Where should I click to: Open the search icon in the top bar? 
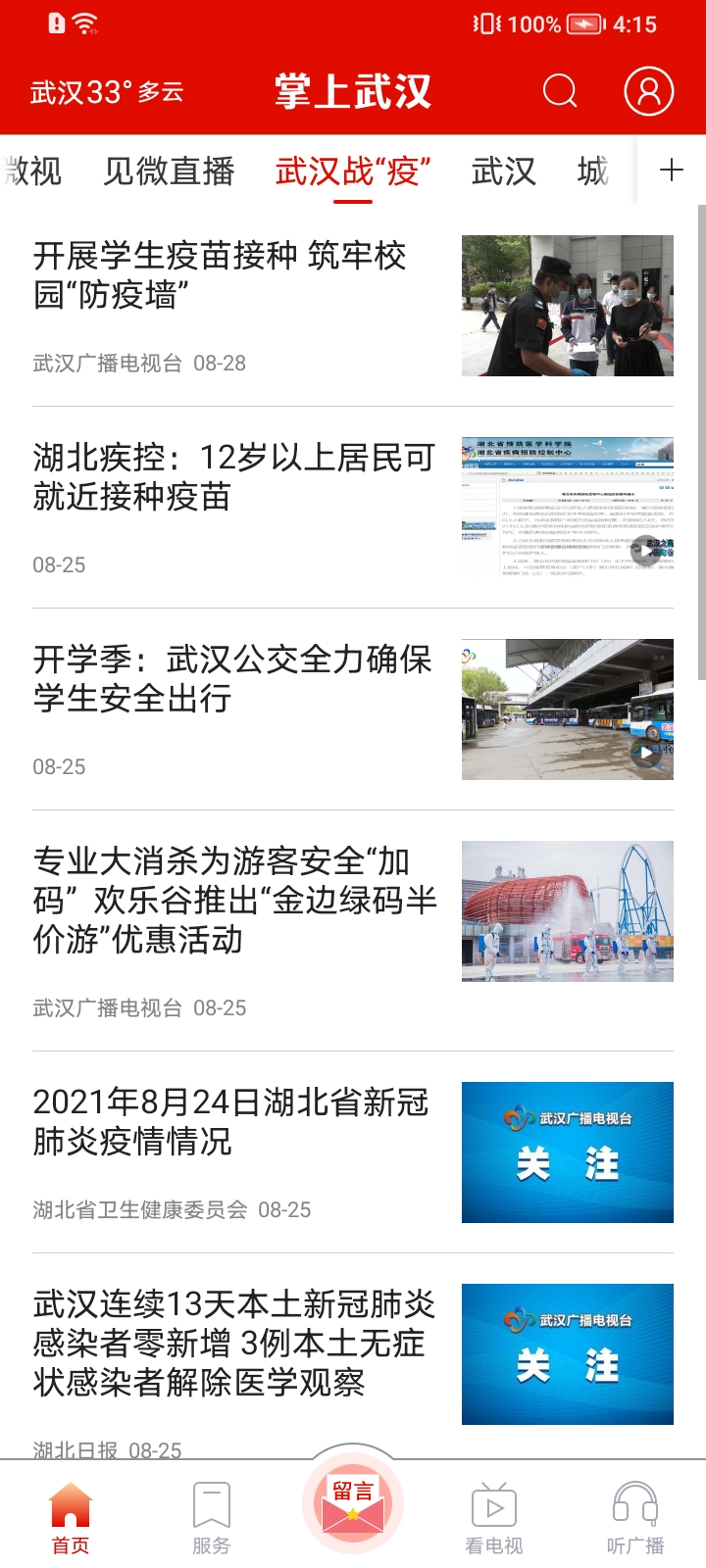coord(559,91)
